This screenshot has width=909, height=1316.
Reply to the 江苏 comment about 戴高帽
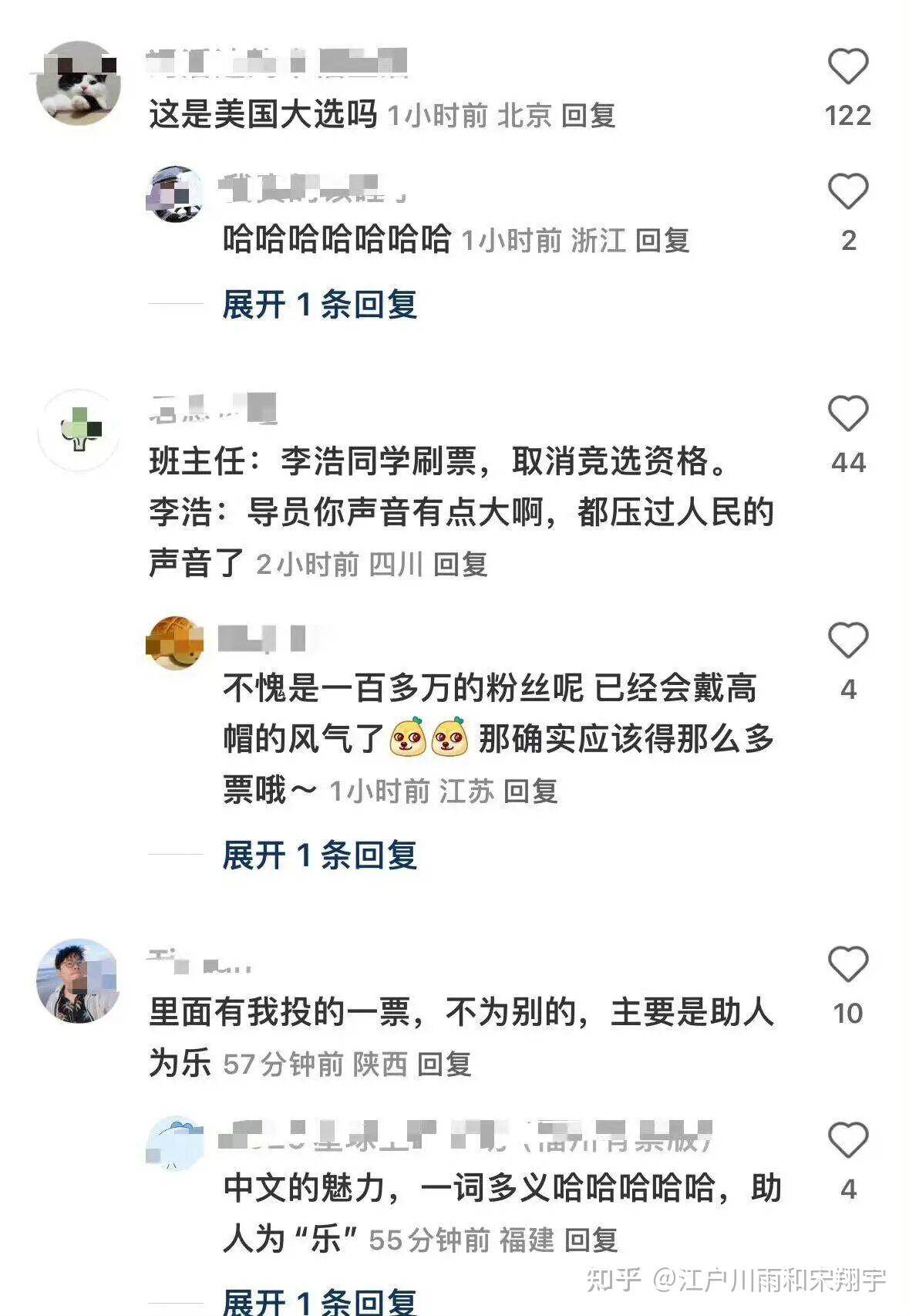(x=530, y=791)
